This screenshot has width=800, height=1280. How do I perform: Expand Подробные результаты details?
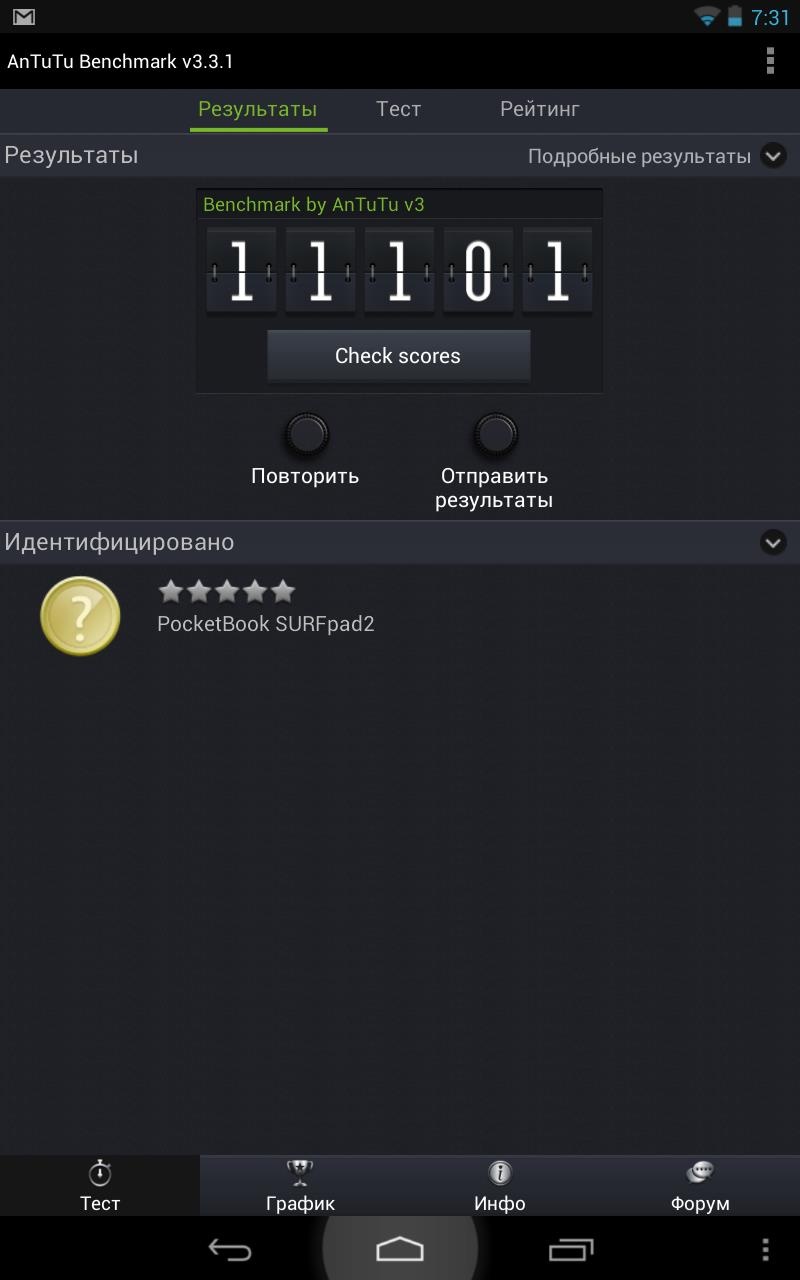(x=772, y=156)
